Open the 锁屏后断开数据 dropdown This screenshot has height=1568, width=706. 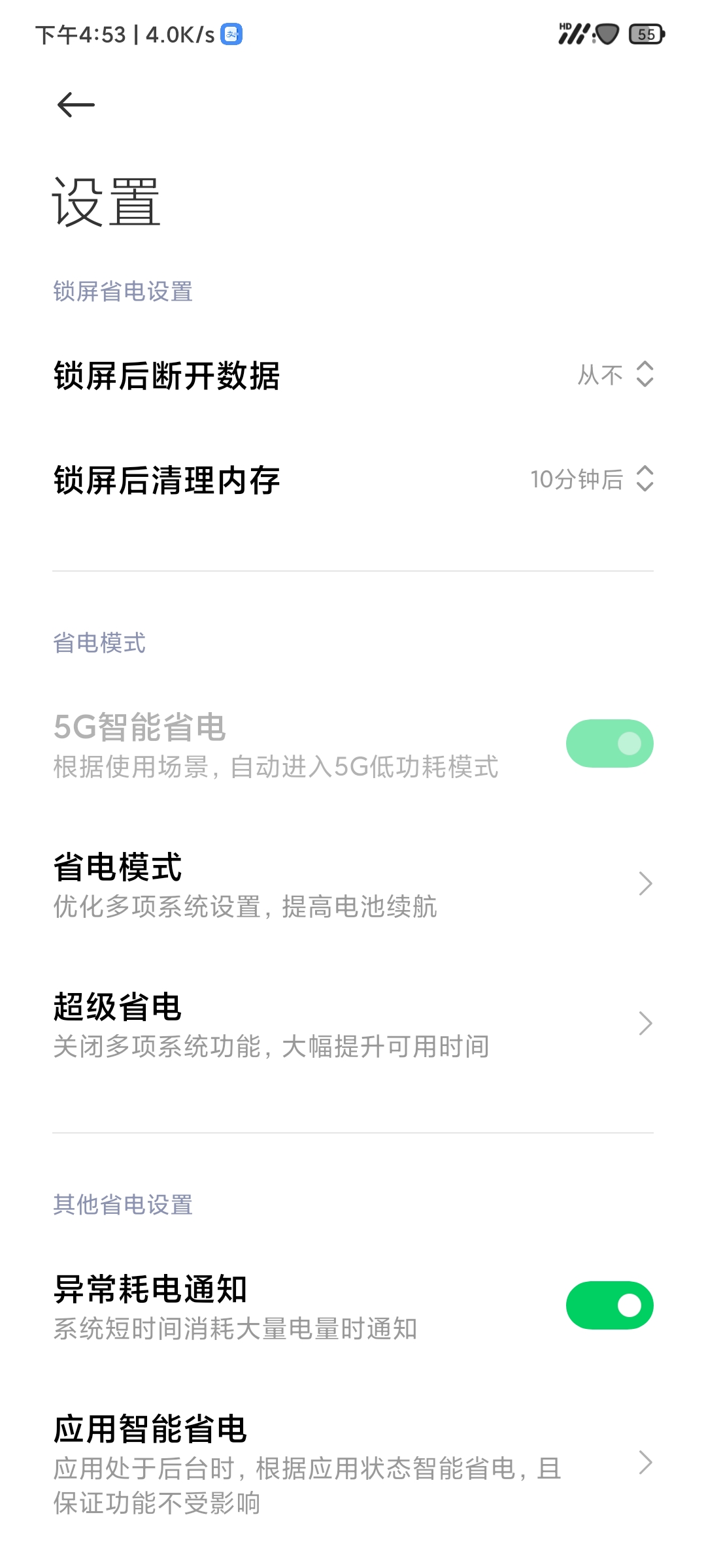(x=353, y=376)
